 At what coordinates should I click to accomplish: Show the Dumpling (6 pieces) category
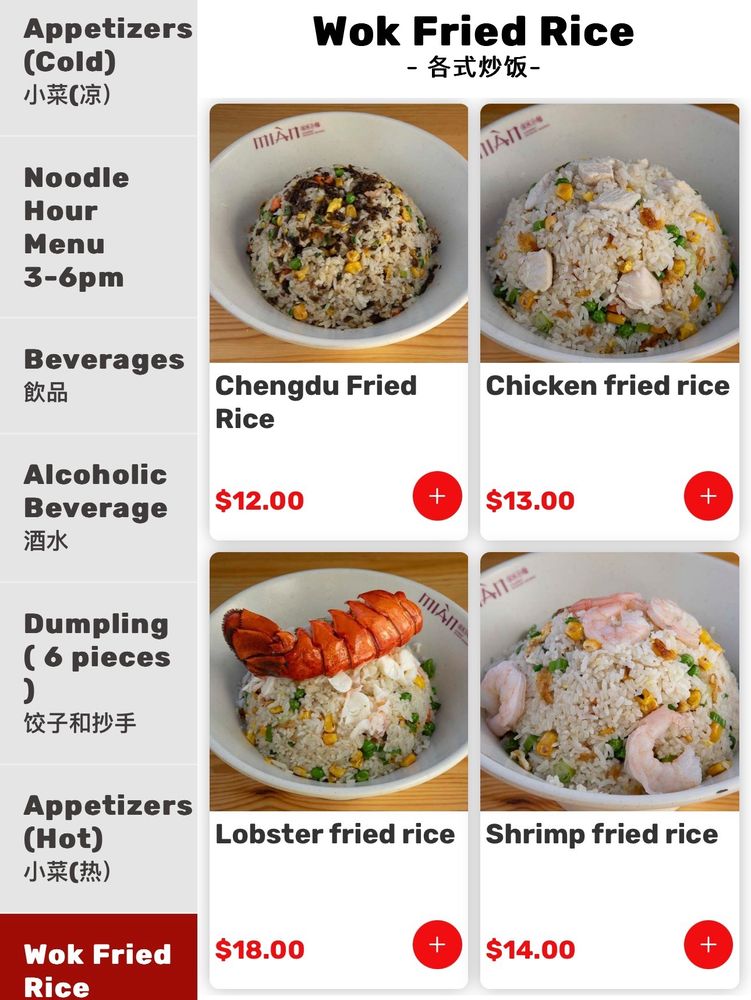pyautogui.click(x=99, y=673)
